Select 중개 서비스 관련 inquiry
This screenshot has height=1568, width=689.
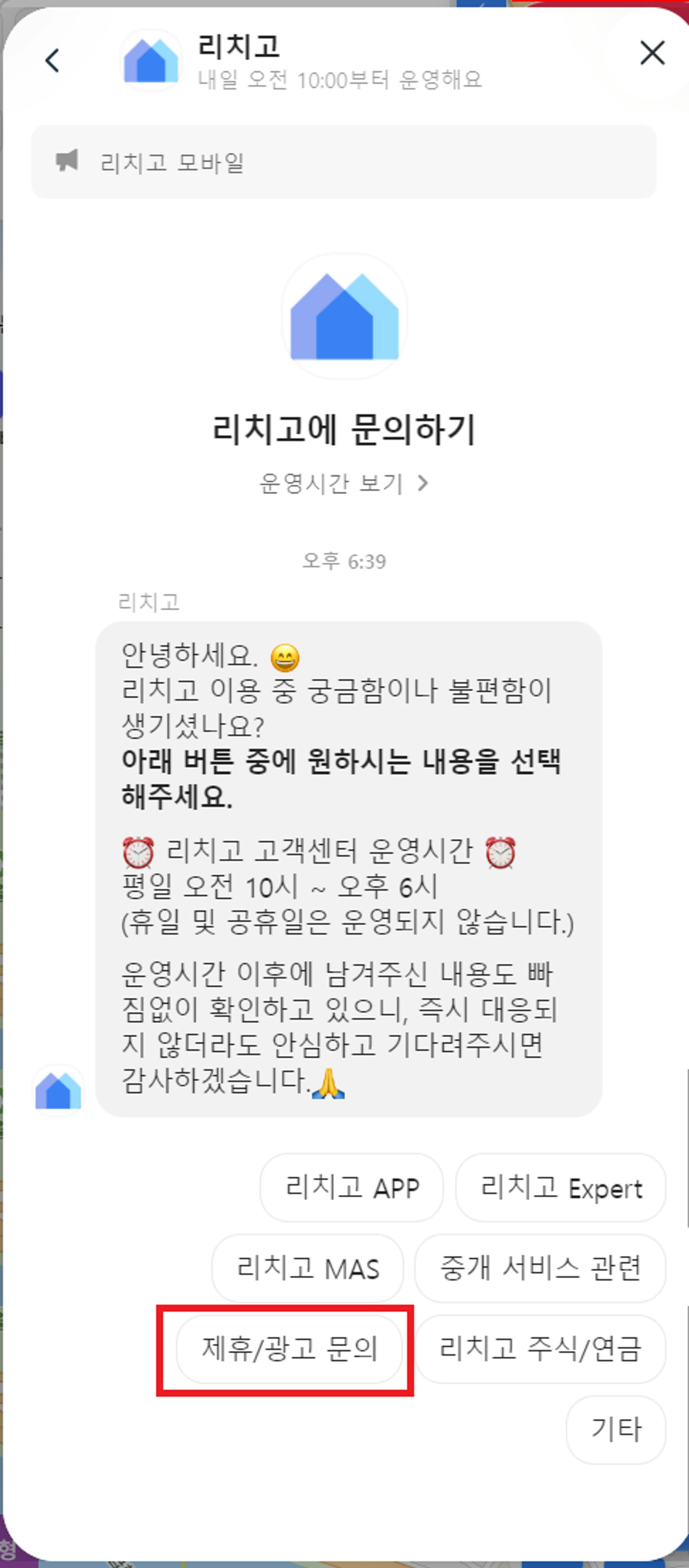[539, 1268]
